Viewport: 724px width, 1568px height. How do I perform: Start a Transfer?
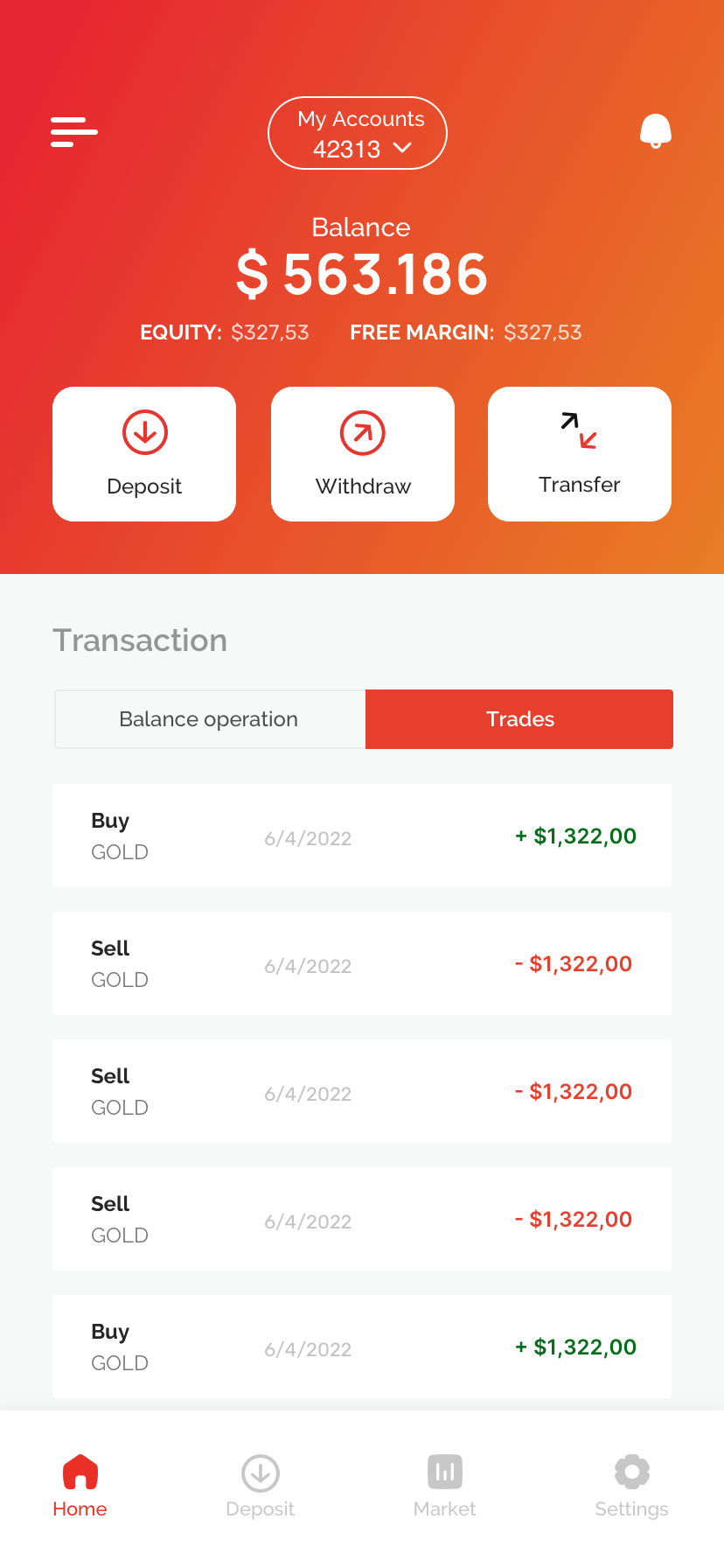point(580,454)
